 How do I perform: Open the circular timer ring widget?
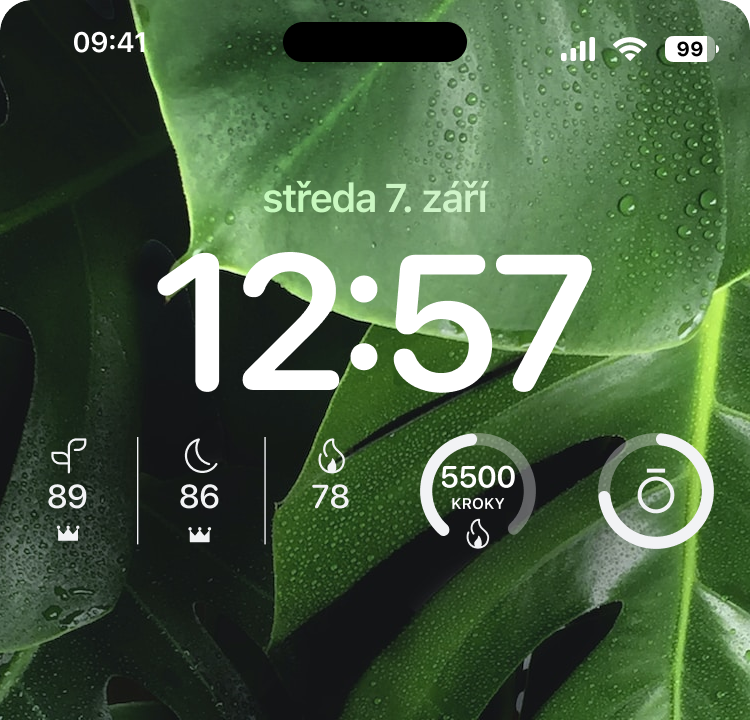pyautogui.click(x=656, y=491)
